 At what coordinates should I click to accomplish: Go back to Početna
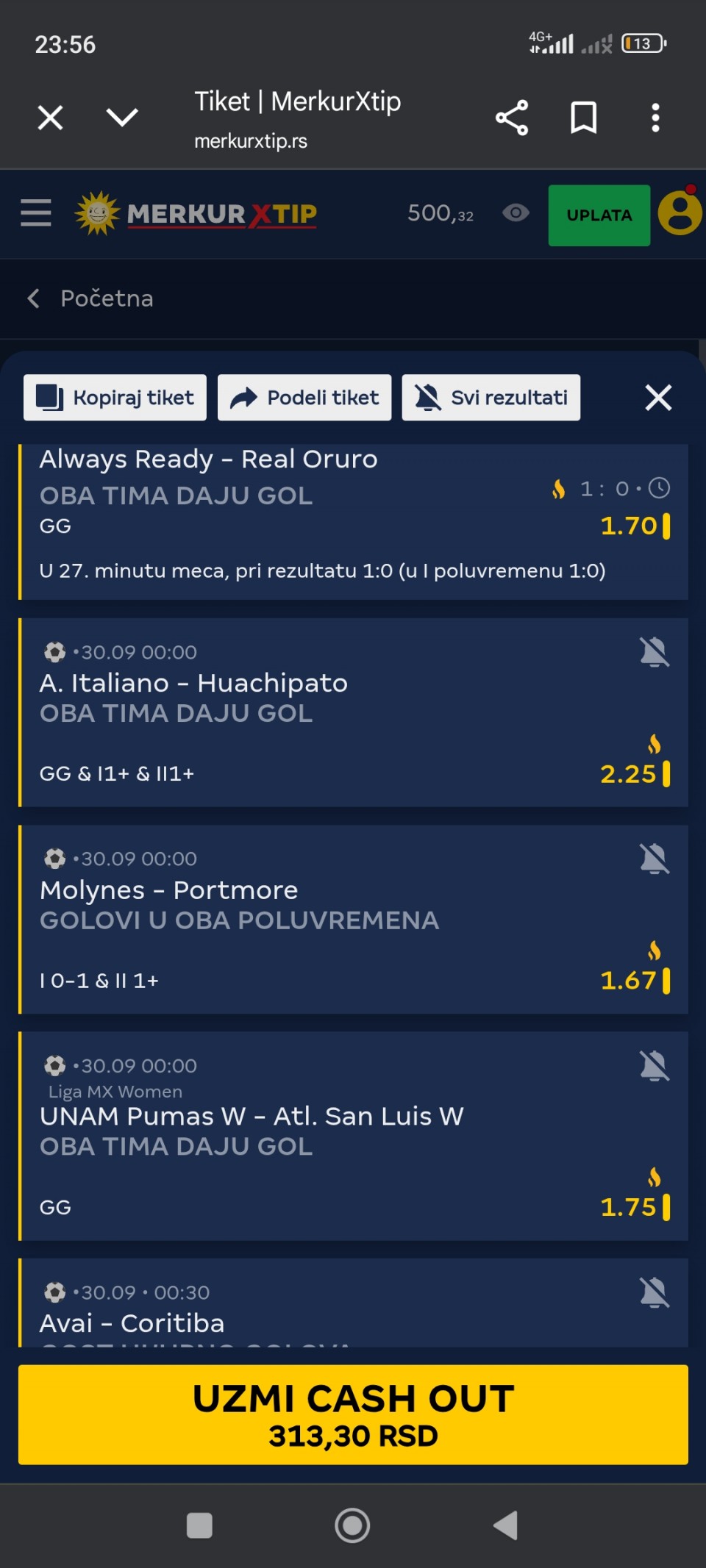(92, 298)
